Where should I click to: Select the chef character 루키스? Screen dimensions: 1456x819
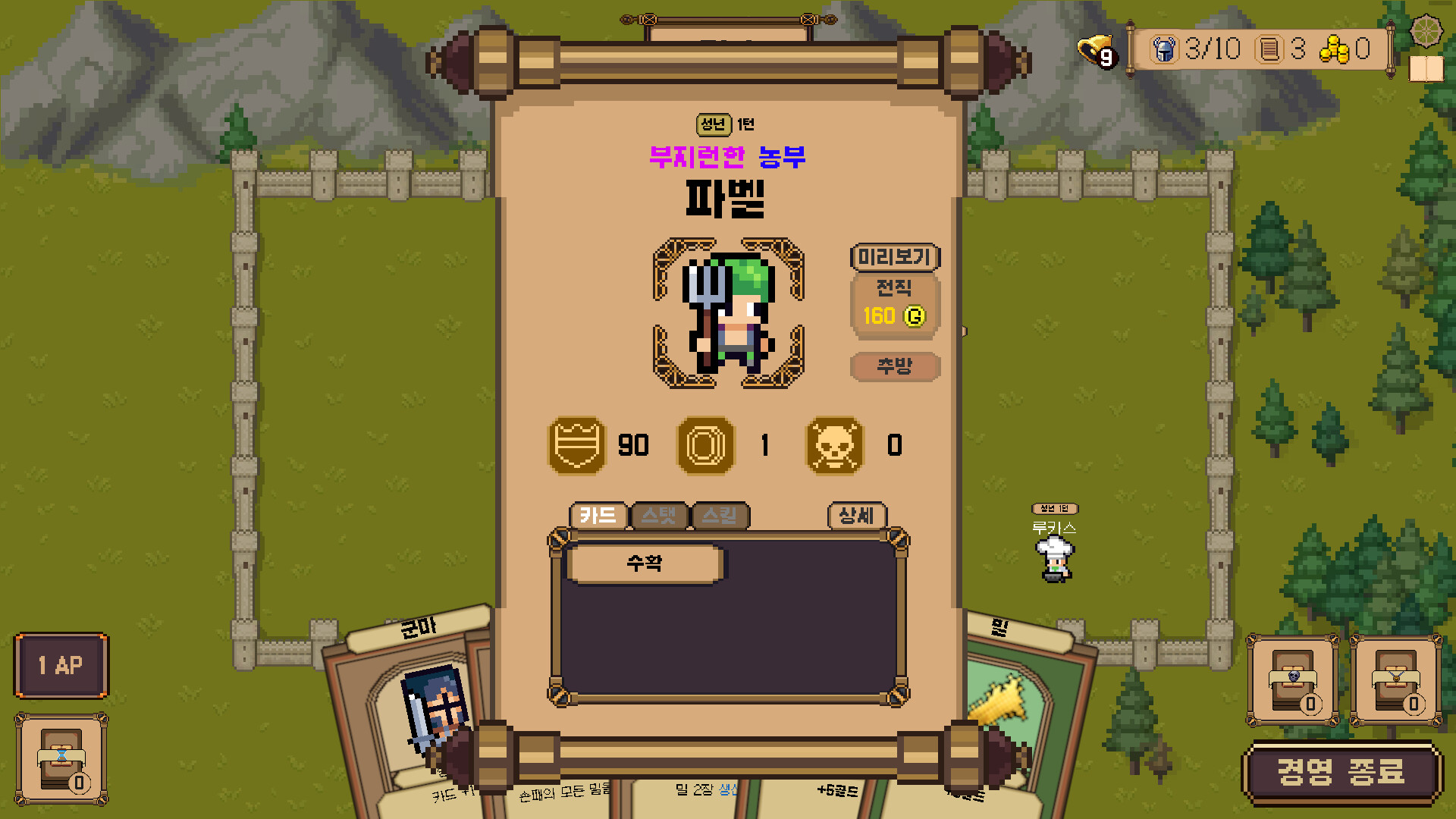(1055, 558)
